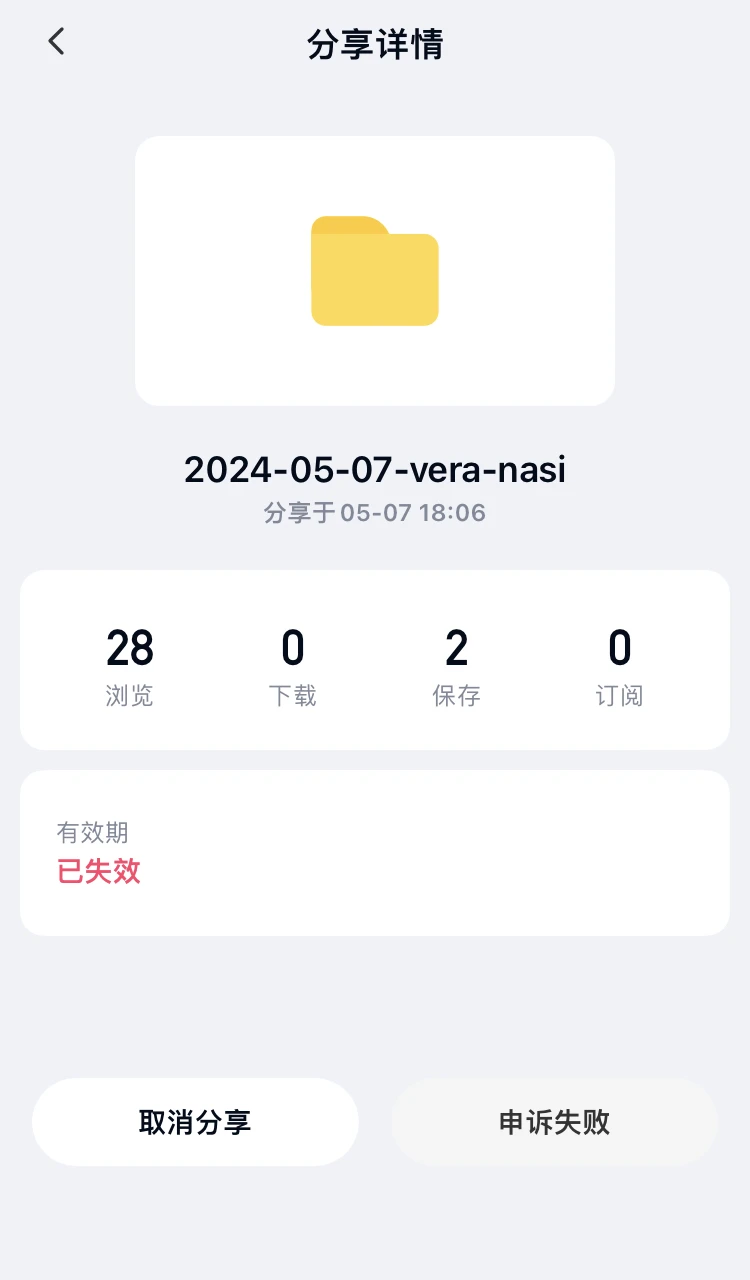Open the validity info card
Image resolution: width=750 pixels, height=1280 pixels.
[x=375, y=852]
